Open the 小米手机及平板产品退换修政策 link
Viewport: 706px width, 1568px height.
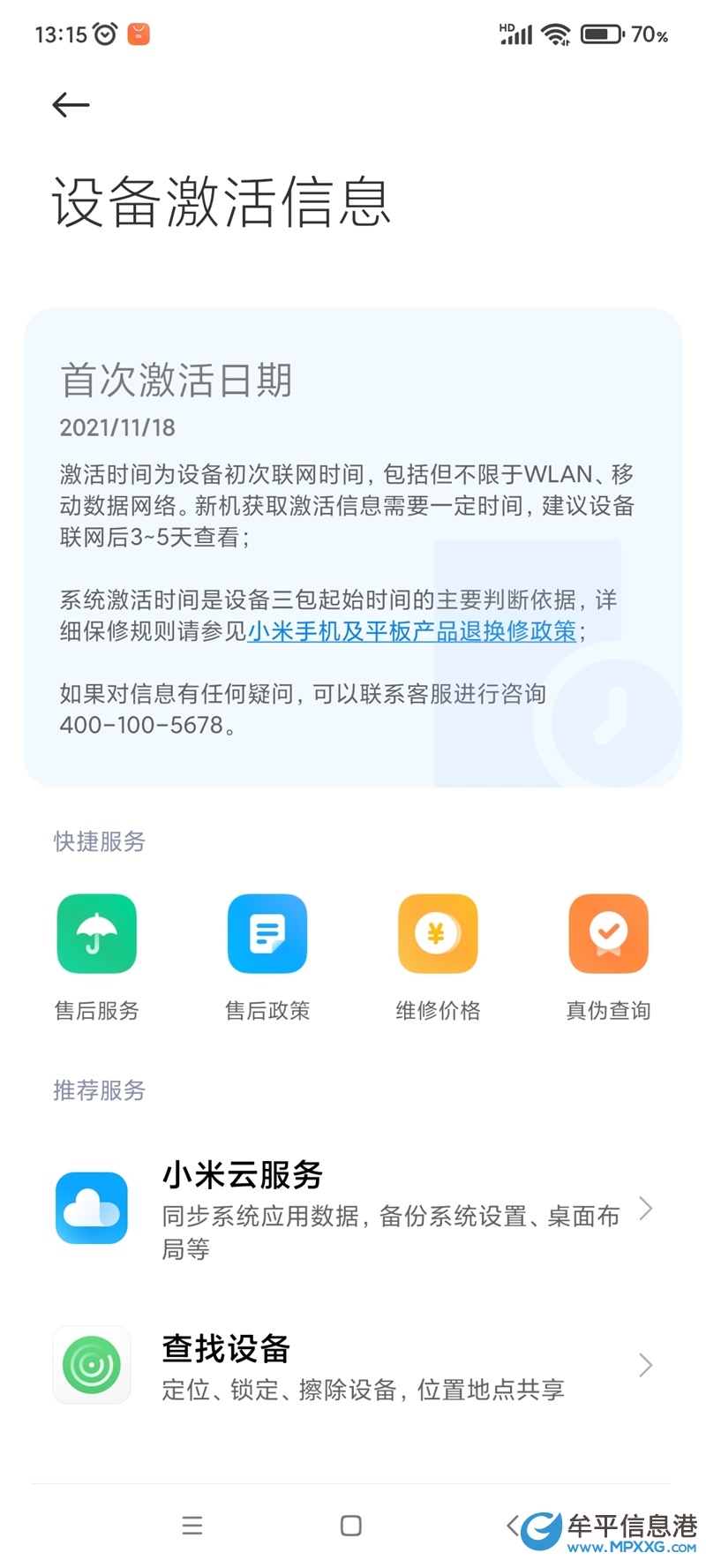point(411,631)
